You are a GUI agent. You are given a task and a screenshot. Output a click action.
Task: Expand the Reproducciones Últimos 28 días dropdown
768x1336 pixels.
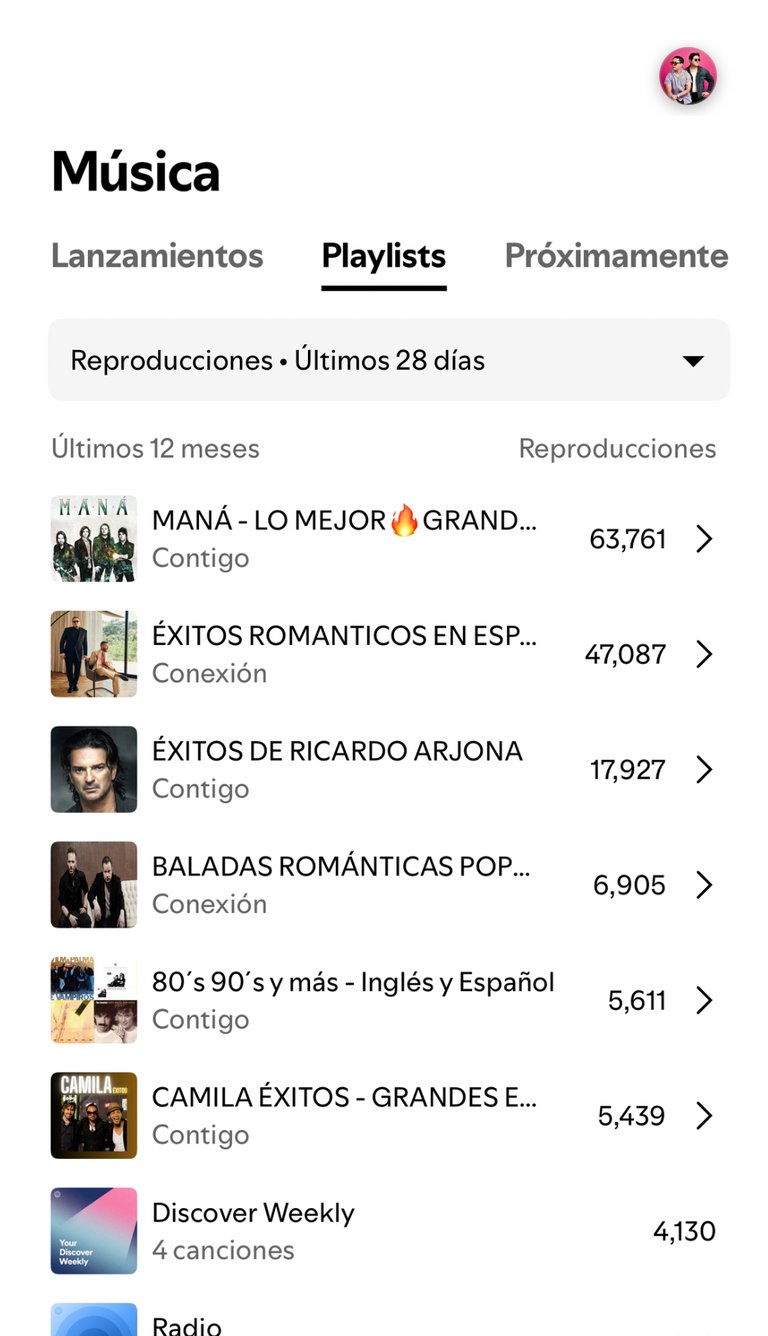coord(389,360)
